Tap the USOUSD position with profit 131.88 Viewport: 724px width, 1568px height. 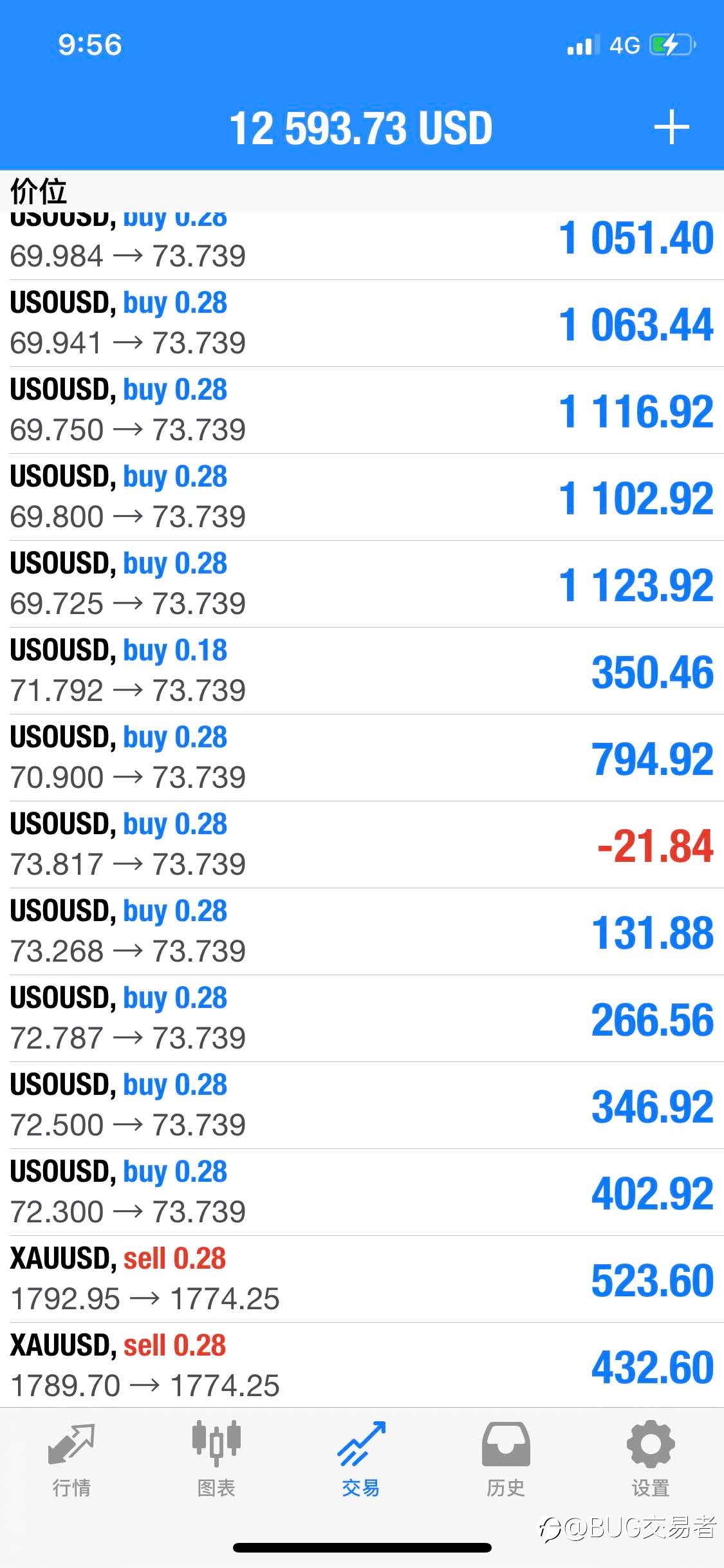[x=362, y=932]
